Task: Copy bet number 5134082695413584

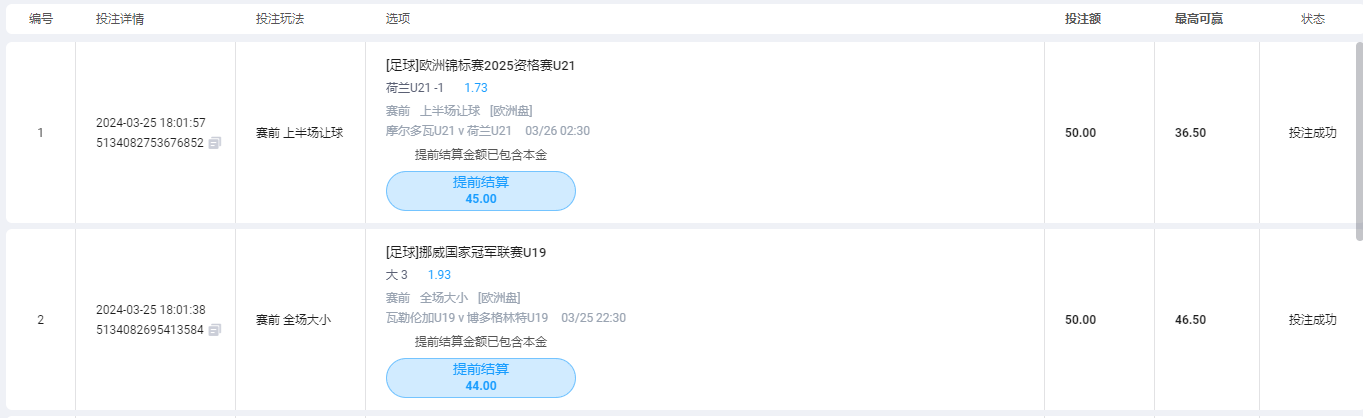Action: (x=215, y=330)
